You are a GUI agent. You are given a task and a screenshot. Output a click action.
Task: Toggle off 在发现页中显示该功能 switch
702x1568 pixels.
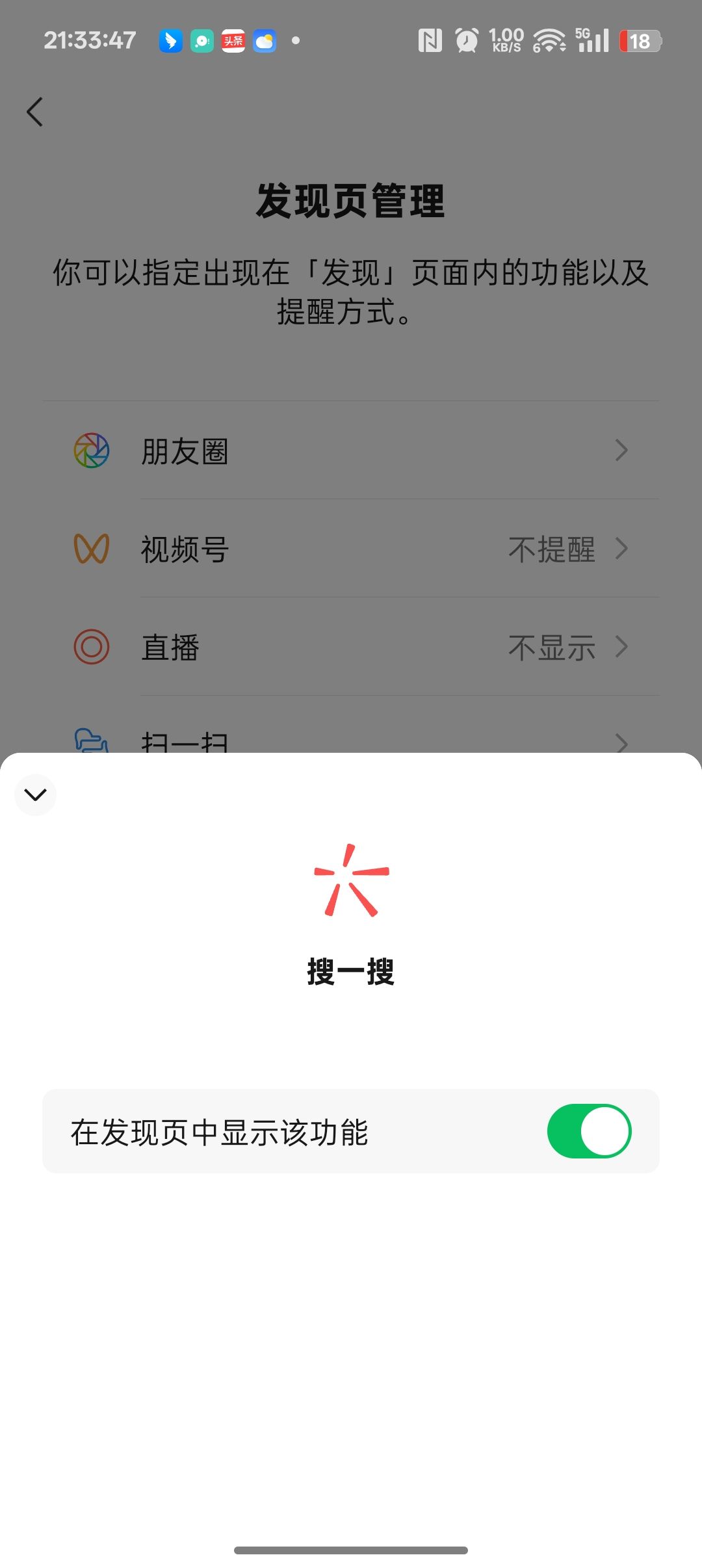coord(589,1131)
